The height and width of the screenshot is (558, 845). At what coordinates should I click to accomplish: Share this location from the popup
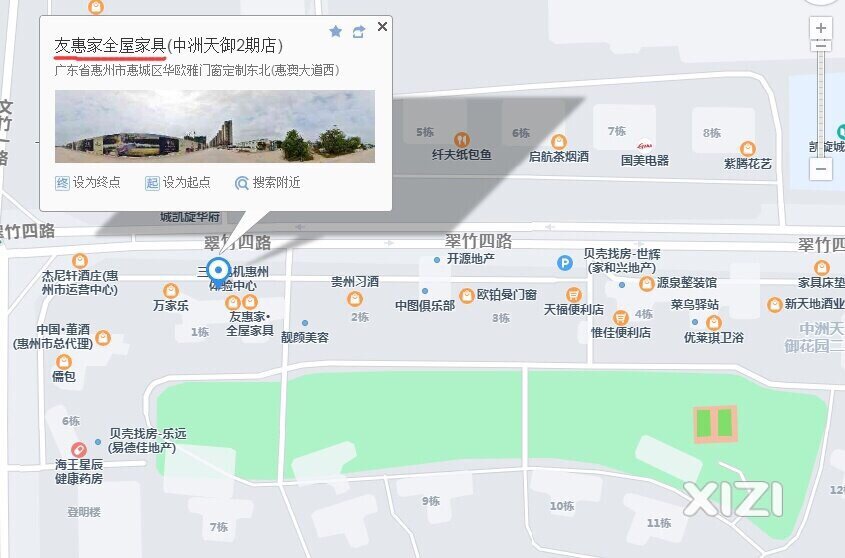[x=358, y=32]
